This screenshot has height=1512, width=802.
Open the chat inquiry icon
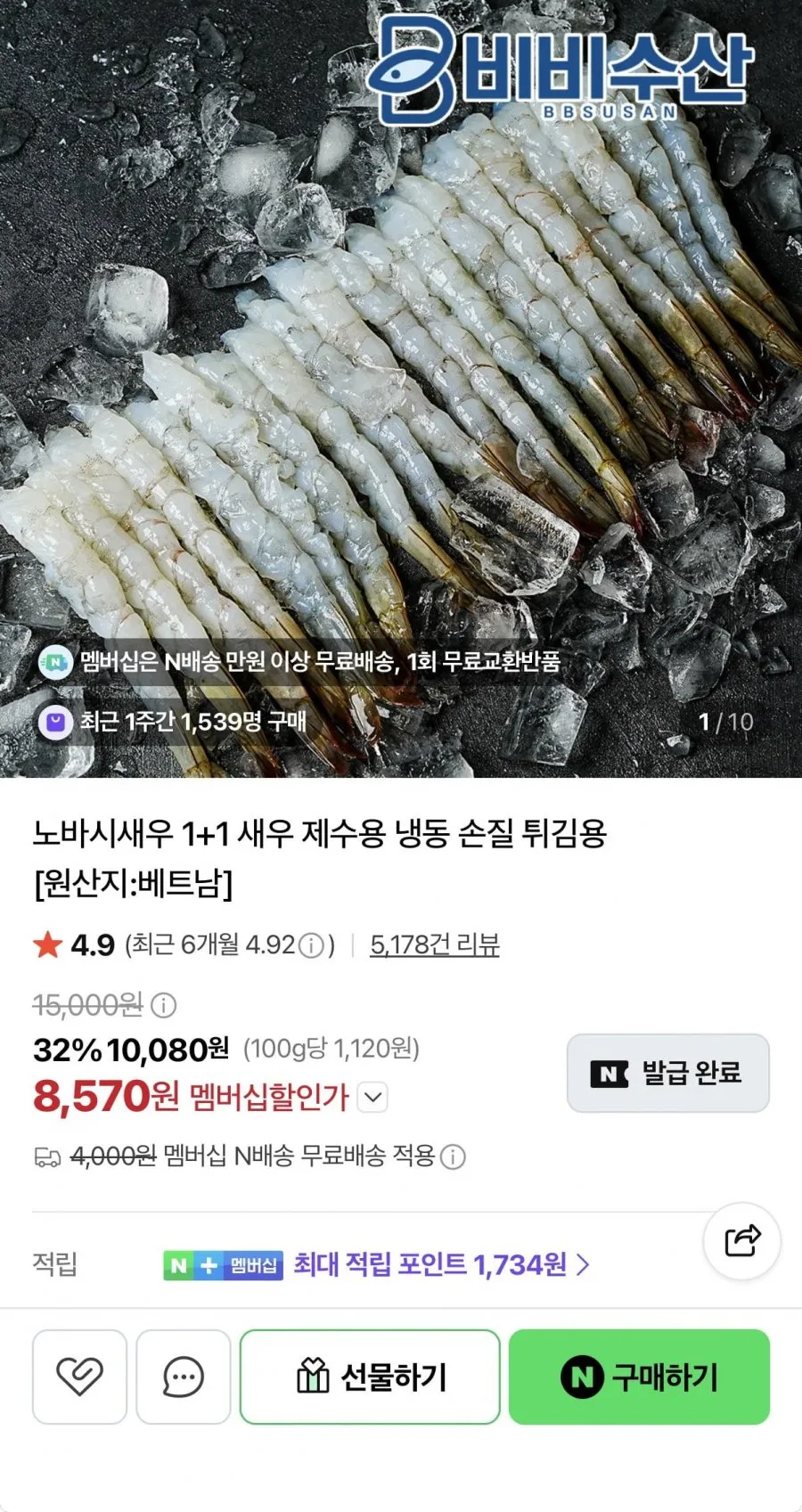coord(184,1377)
